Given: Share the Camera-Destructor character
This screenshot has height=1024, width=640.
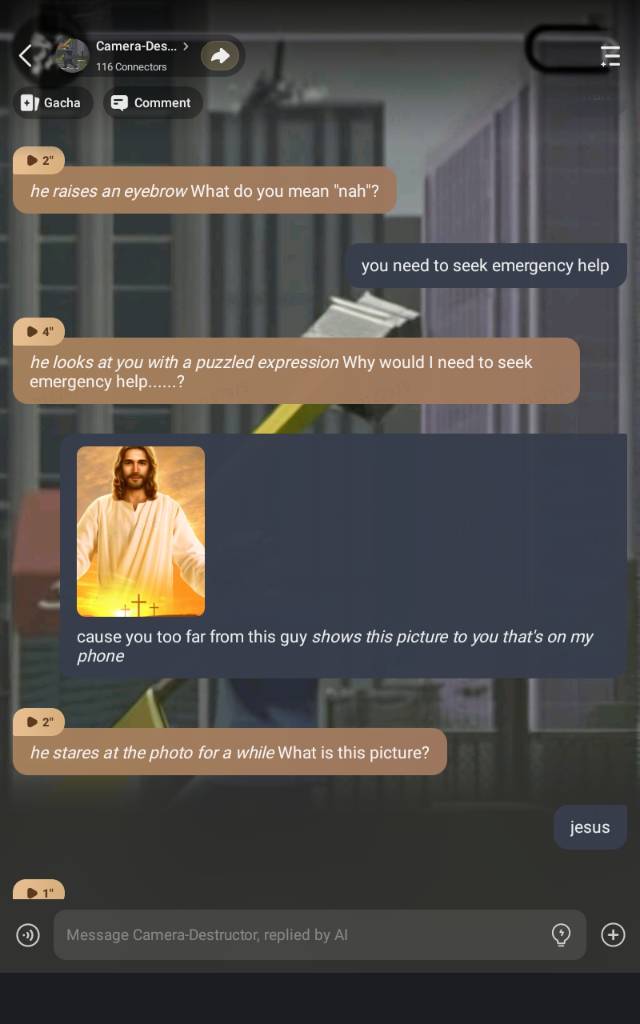Looking at the screenshot, I should click(220, 56).
